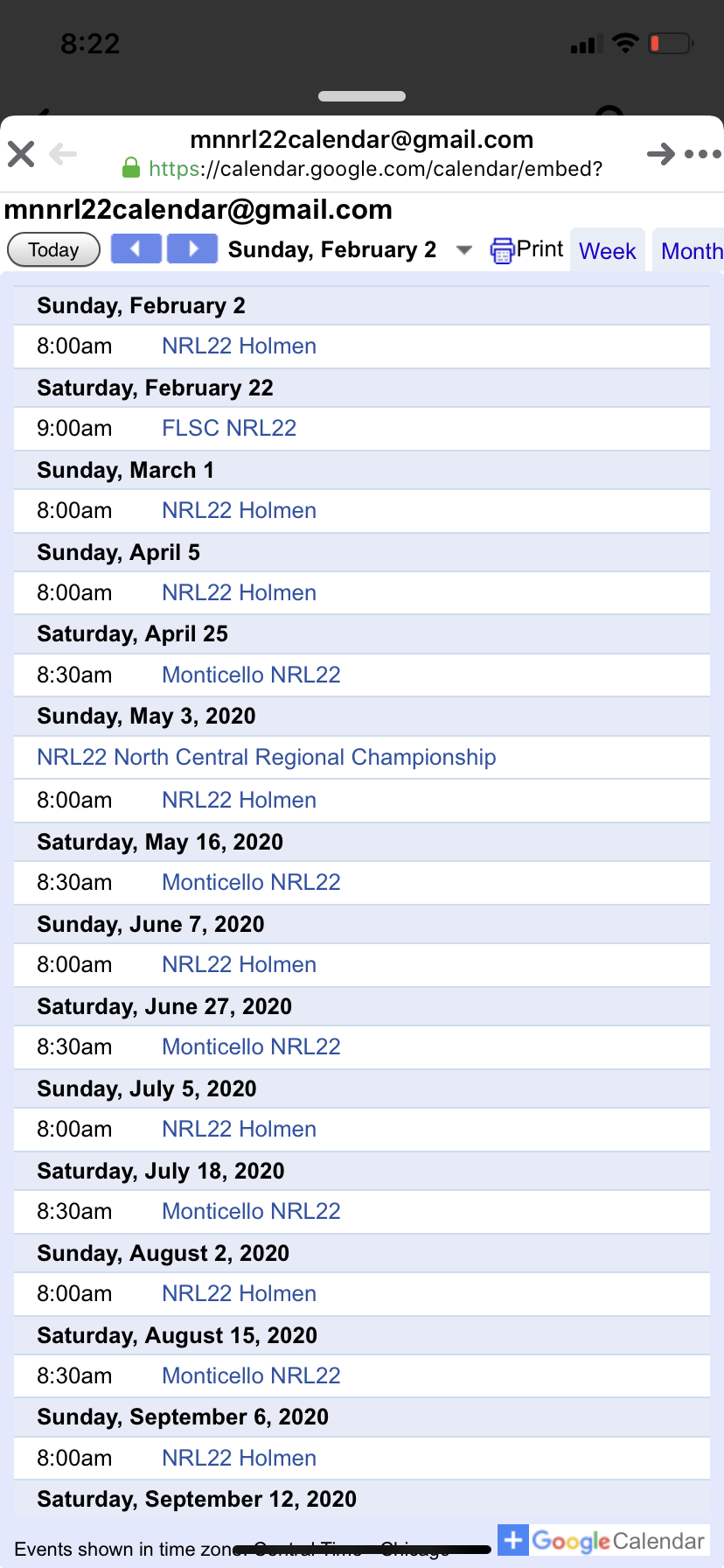Image resolution: width=724 pixels, height=1568 pixels.
Task: Add this calendar to Google Calendar
Action: (x=602, y=1540)
